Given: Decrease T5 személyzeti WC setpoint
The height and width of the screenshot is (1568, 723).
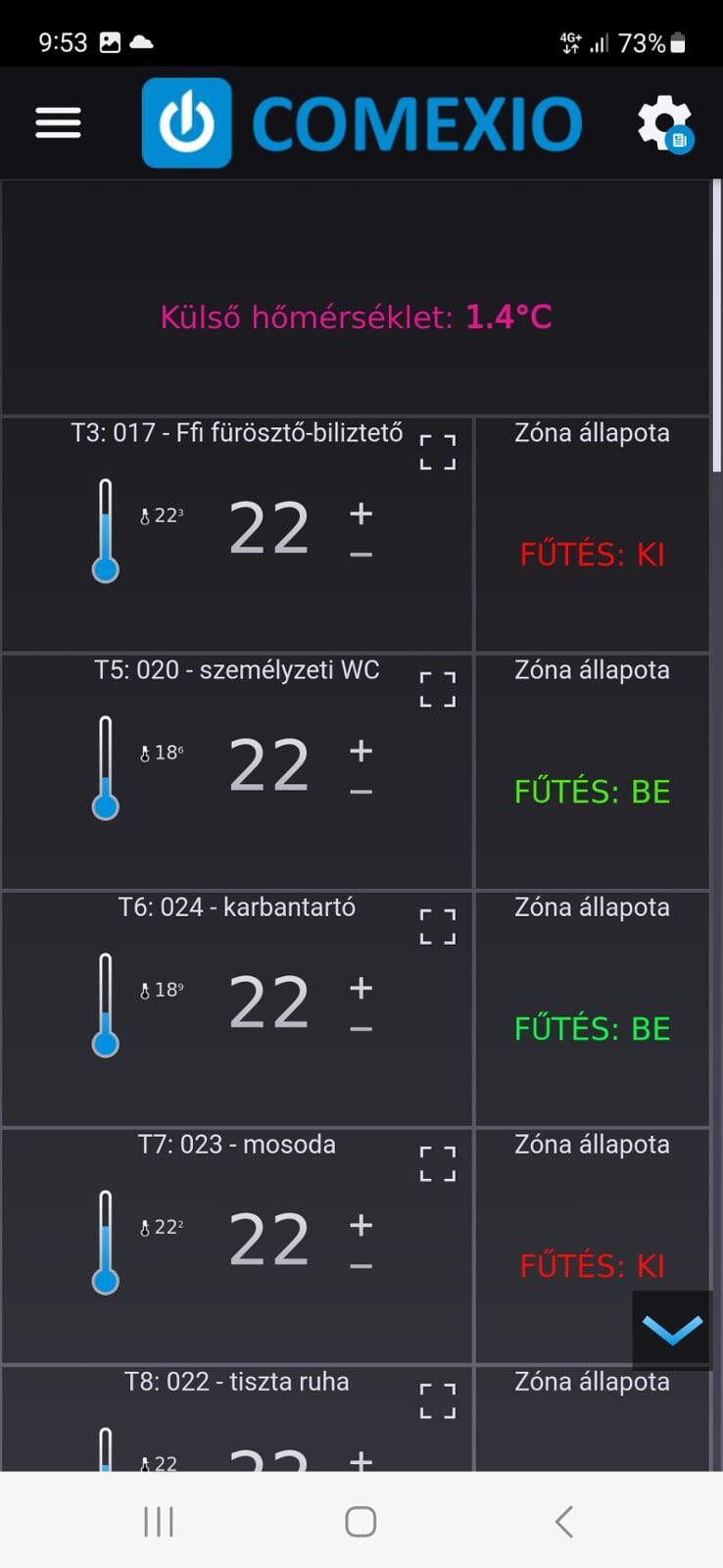Looking at the screenshot, I should click(x=361, y=793).
